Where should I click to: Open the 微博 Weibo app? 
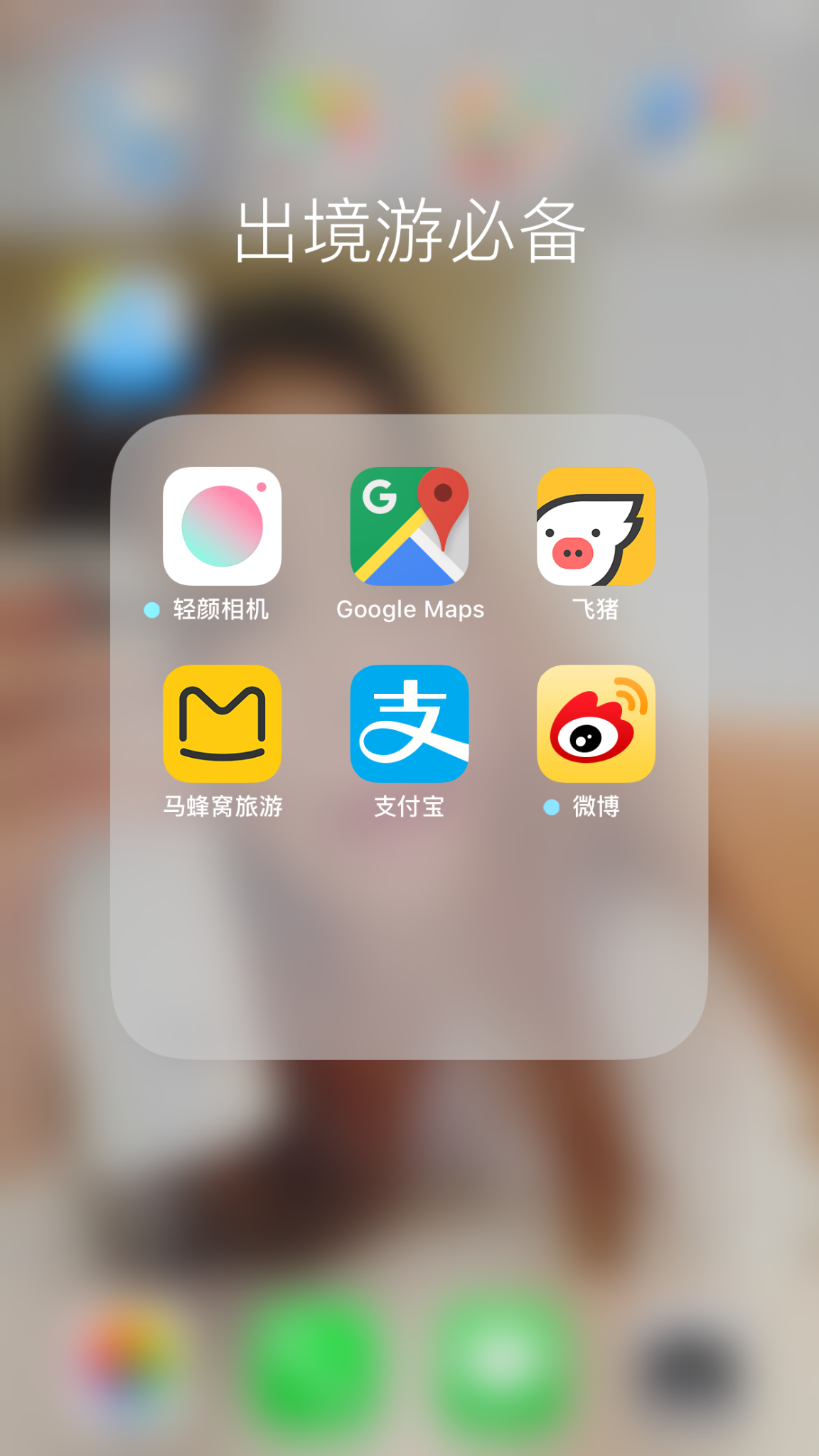coord(596,724)
